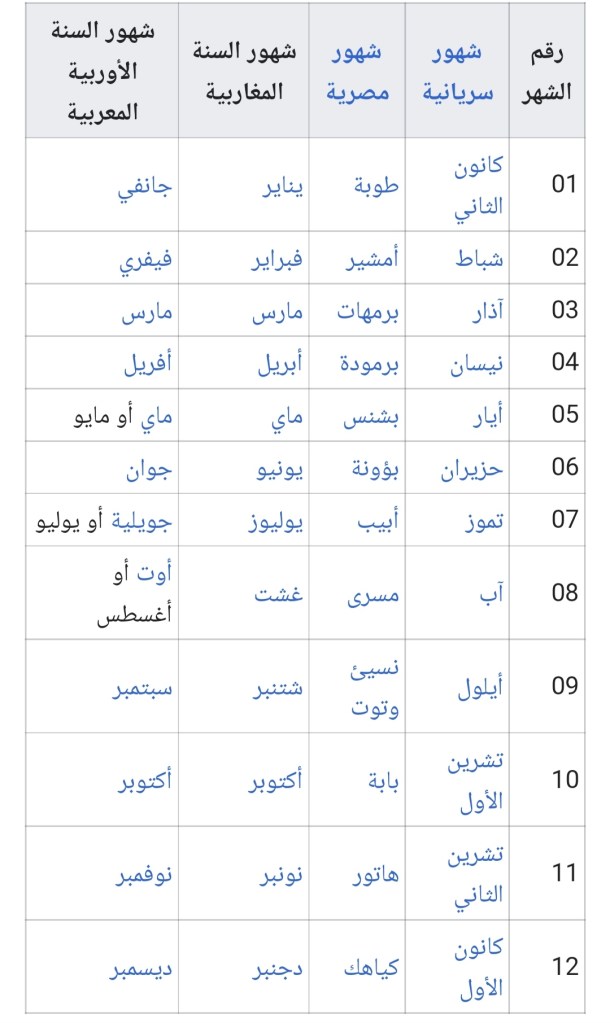This screenshot has height=1023, width=610.
Task: Follow the نيسان link
Action: click(x=474, y=362)
